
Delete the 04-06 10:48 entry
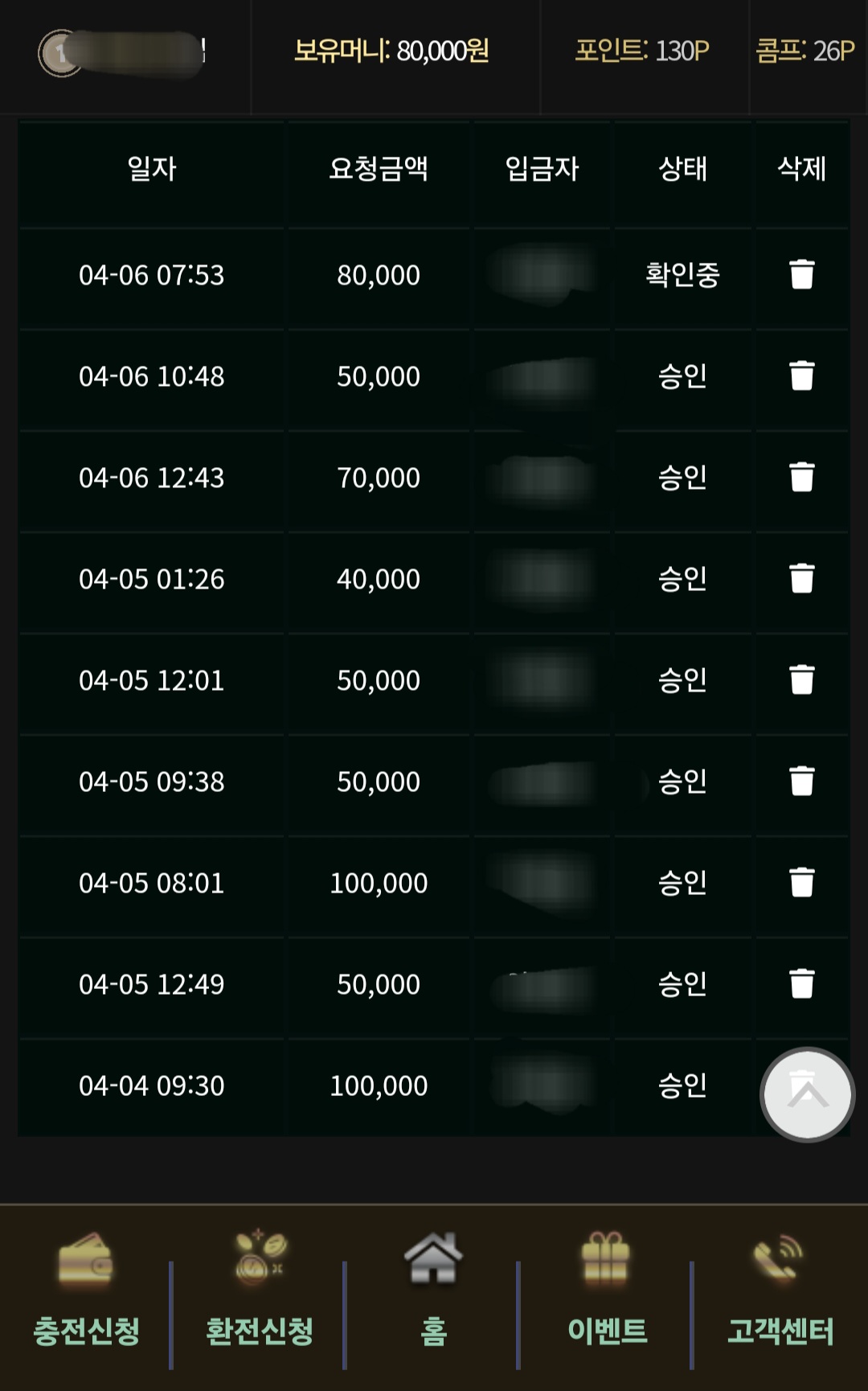click(x=801, y=375)
